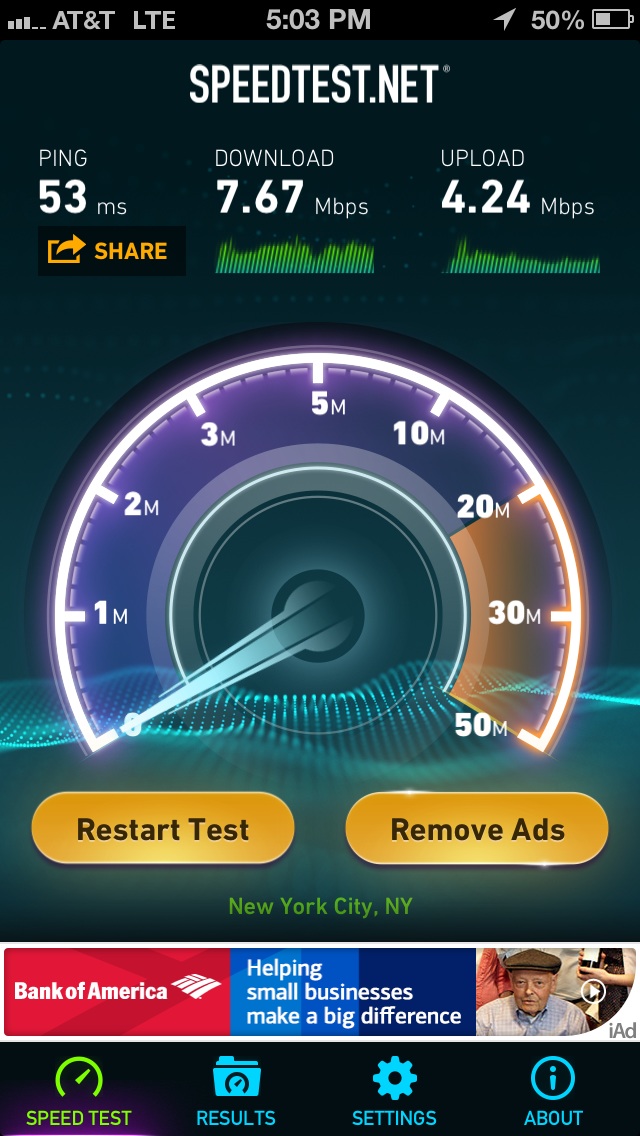Open the About tab
Image resolution: width=640 pixels, height=1136 pixels.
point(553,1092)
